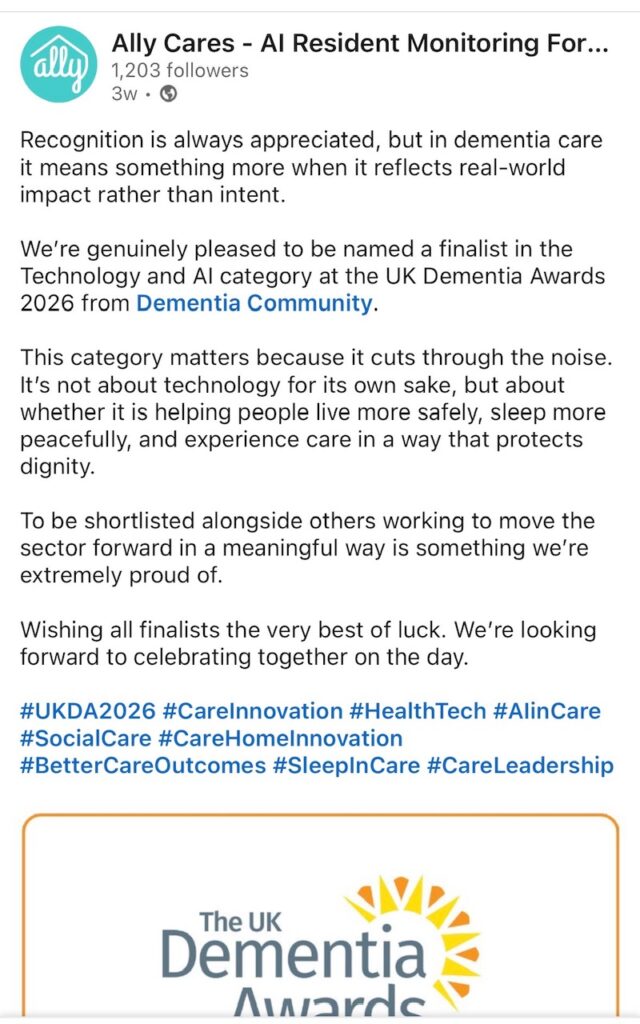640x1024 pixels.
Task: Open the Dementia Community mention link
Action: tap(254, 303)
